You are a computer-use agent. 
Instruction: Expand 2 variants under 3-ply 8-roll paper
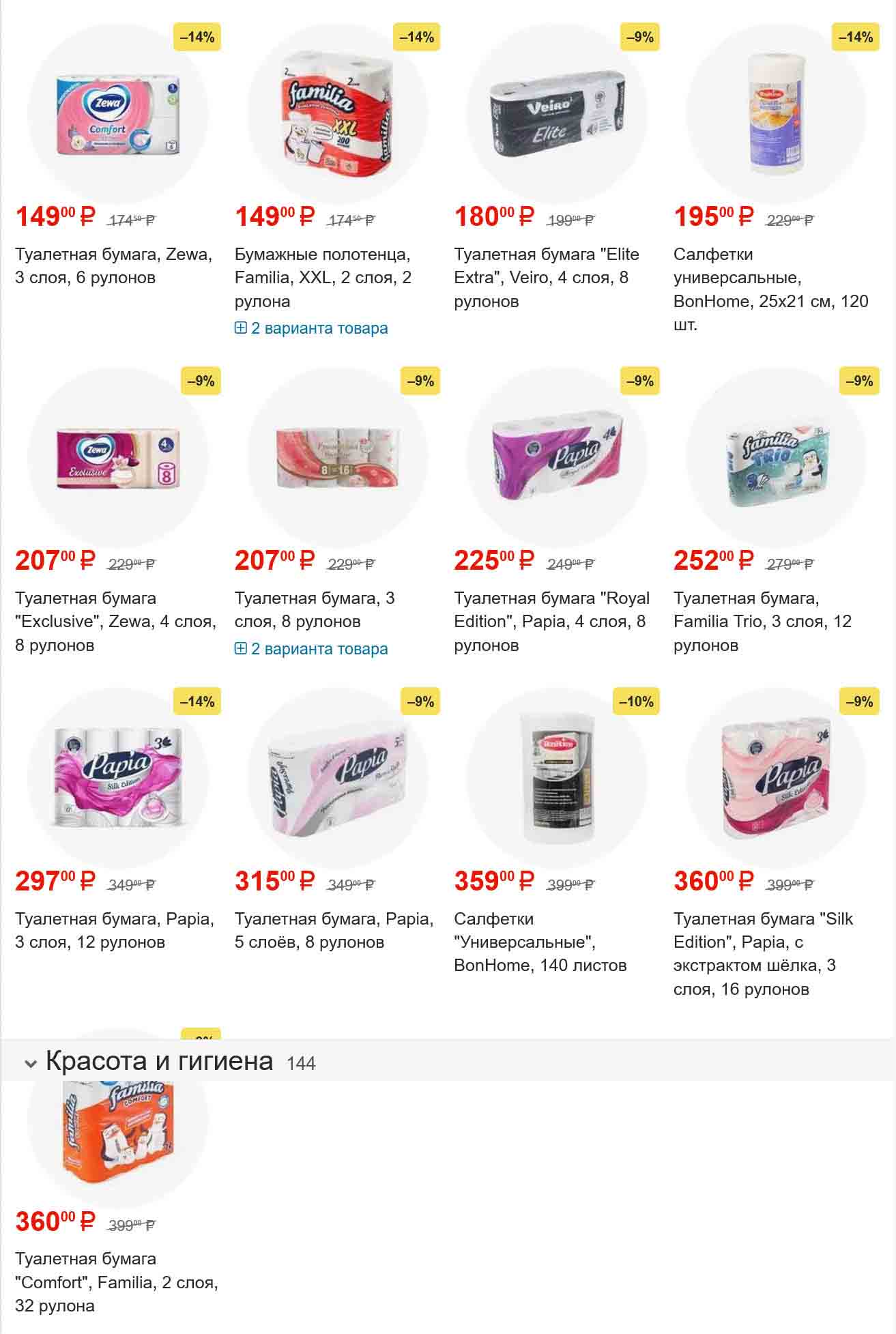[311, 649]
